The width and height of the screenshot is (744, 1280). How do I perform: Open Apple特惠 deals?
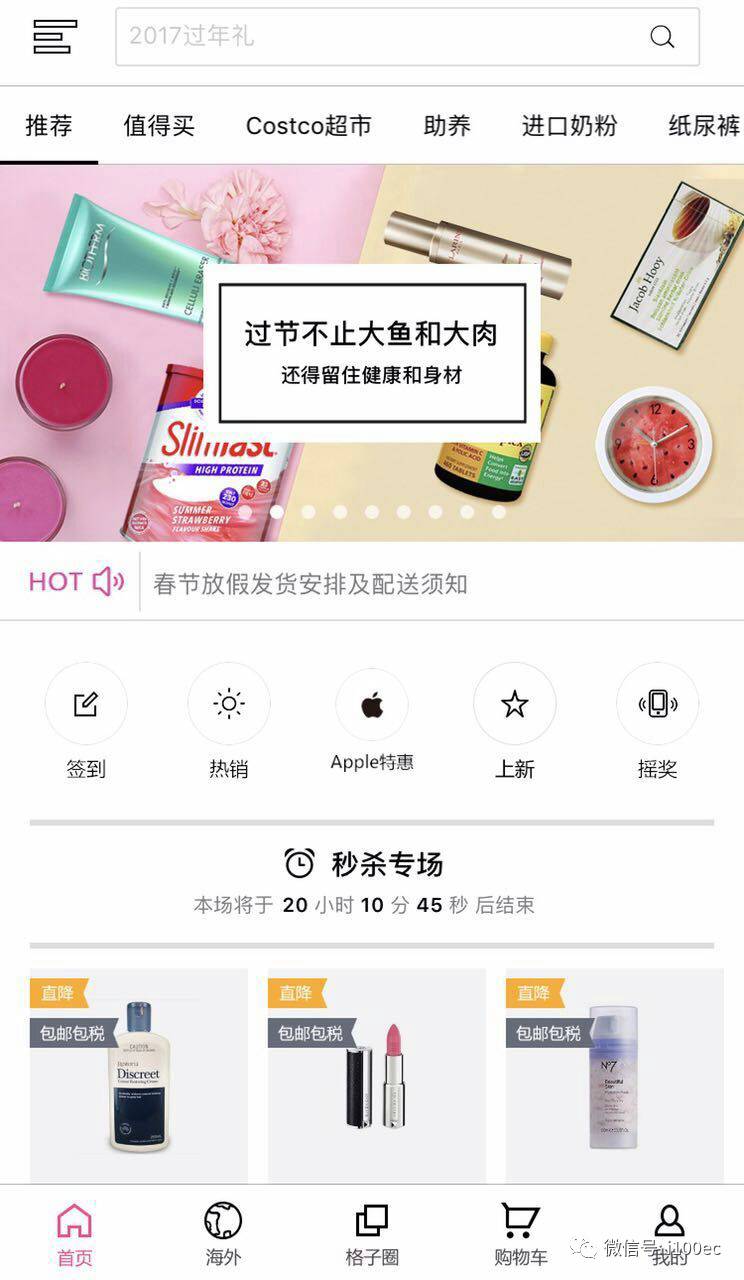(372, 720)
